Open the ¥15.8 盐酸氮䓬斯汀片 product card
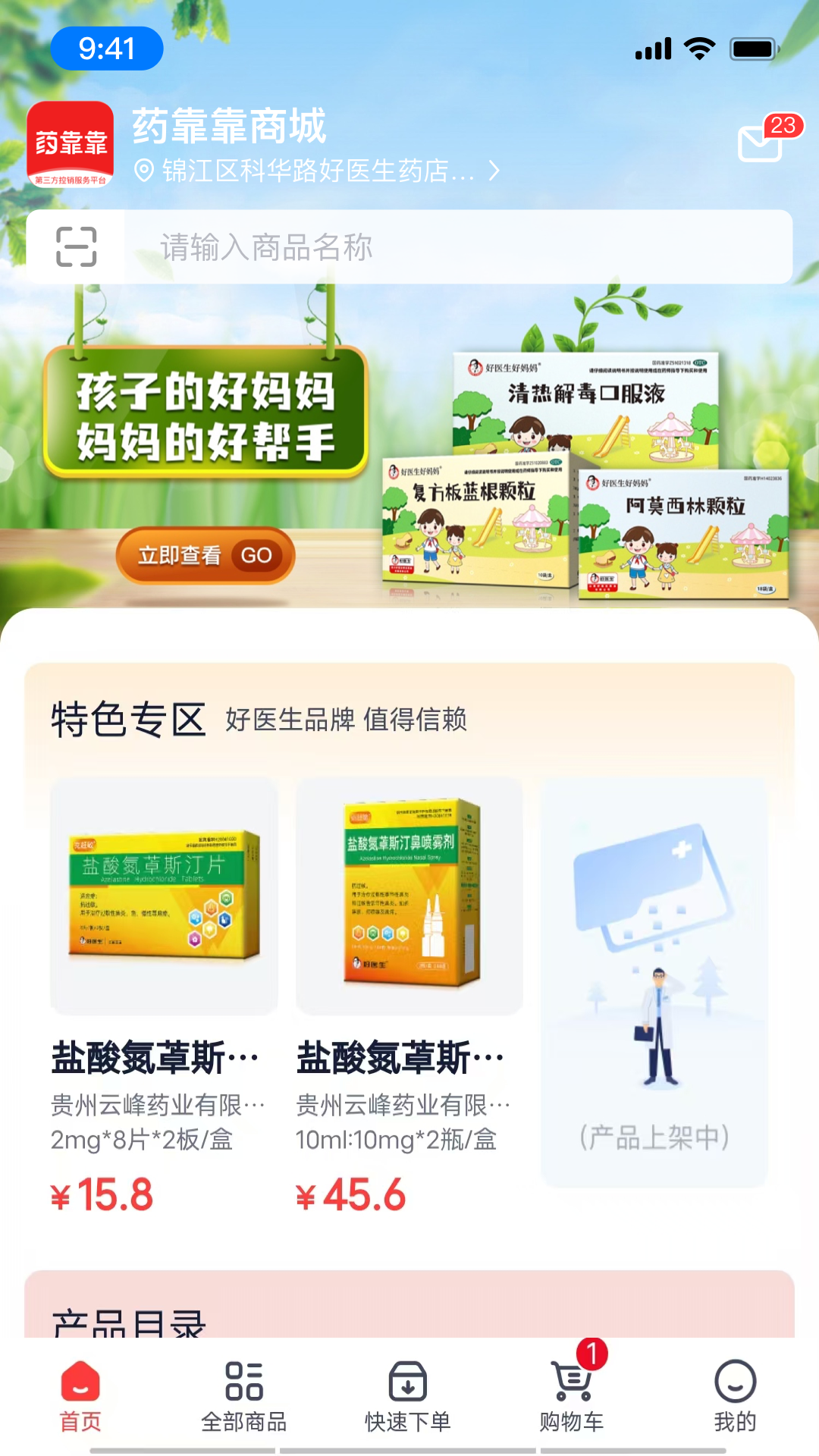Image resolution: width=819 pixels, height=1456 pixels. click(163, 993)
